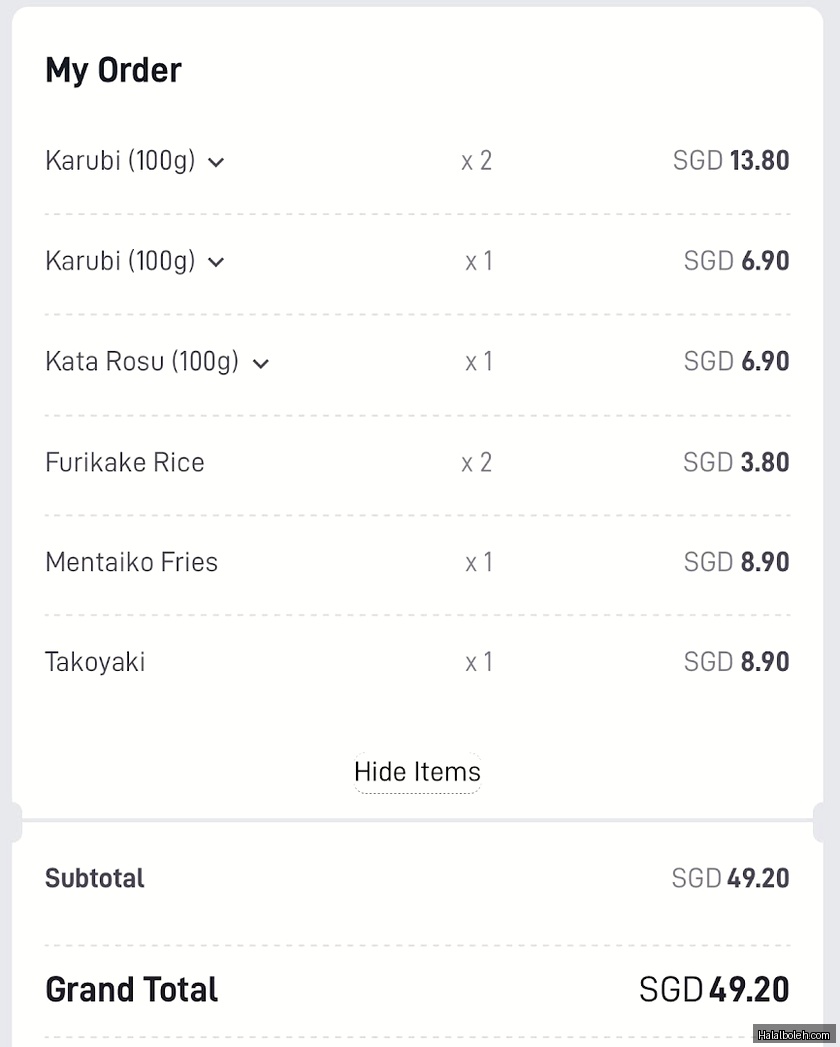
Task: Select the Takoyaki line item
Action: (95, 662)
